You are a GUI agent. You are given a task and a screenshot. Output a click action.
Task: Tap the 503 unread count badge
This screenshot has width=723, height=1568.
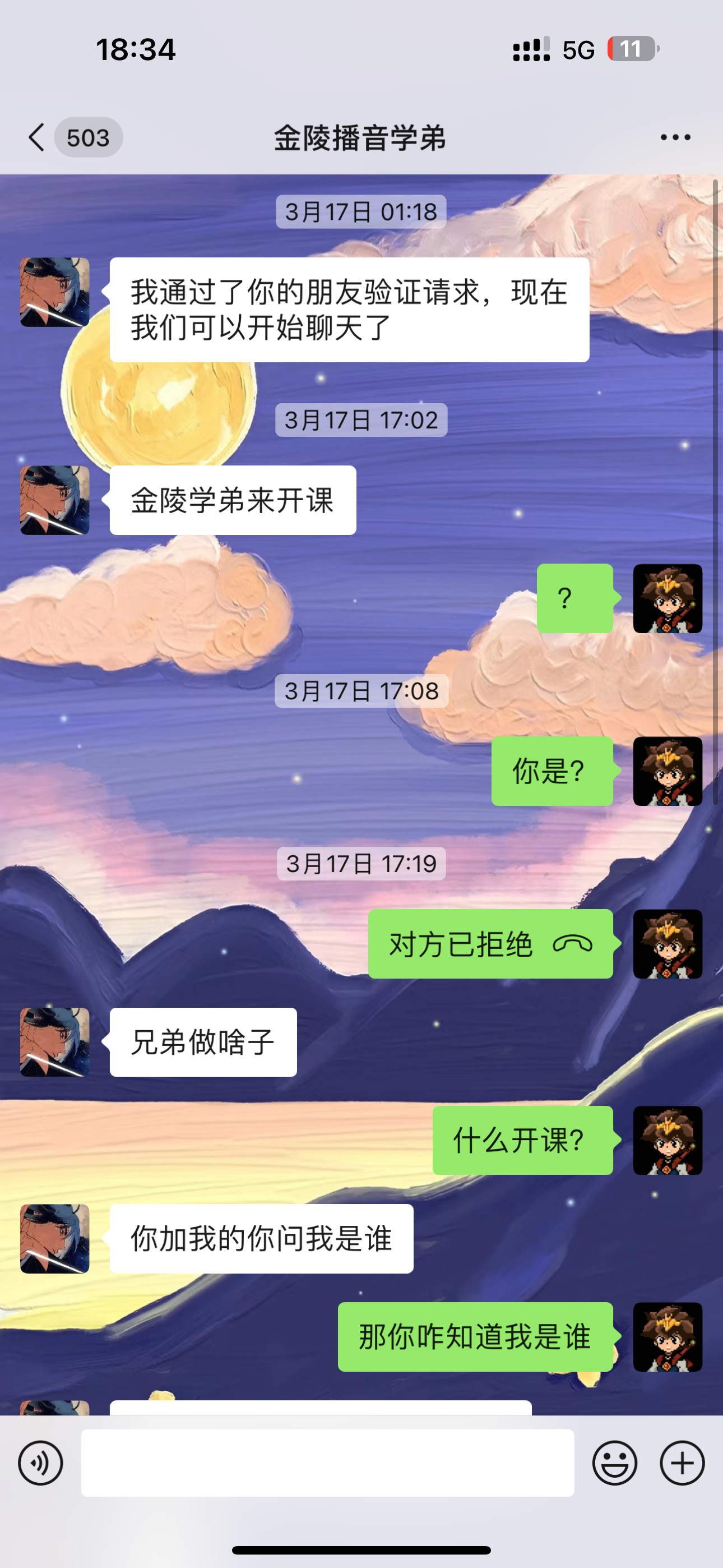pyautogui.click(x=89, y=137)
